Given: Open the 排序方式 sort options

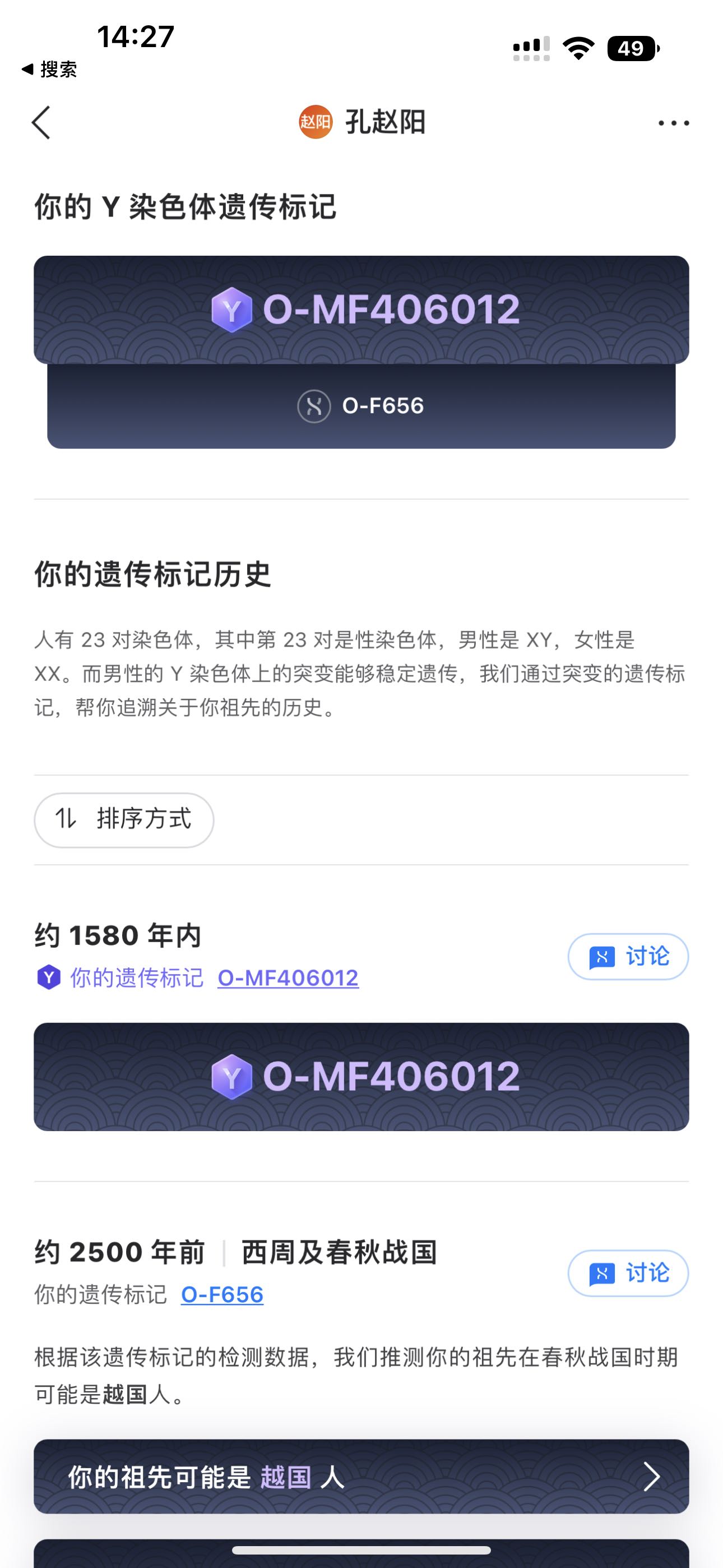Looking at the screenshot, I should pyautogui.click(x=123, y=819).
